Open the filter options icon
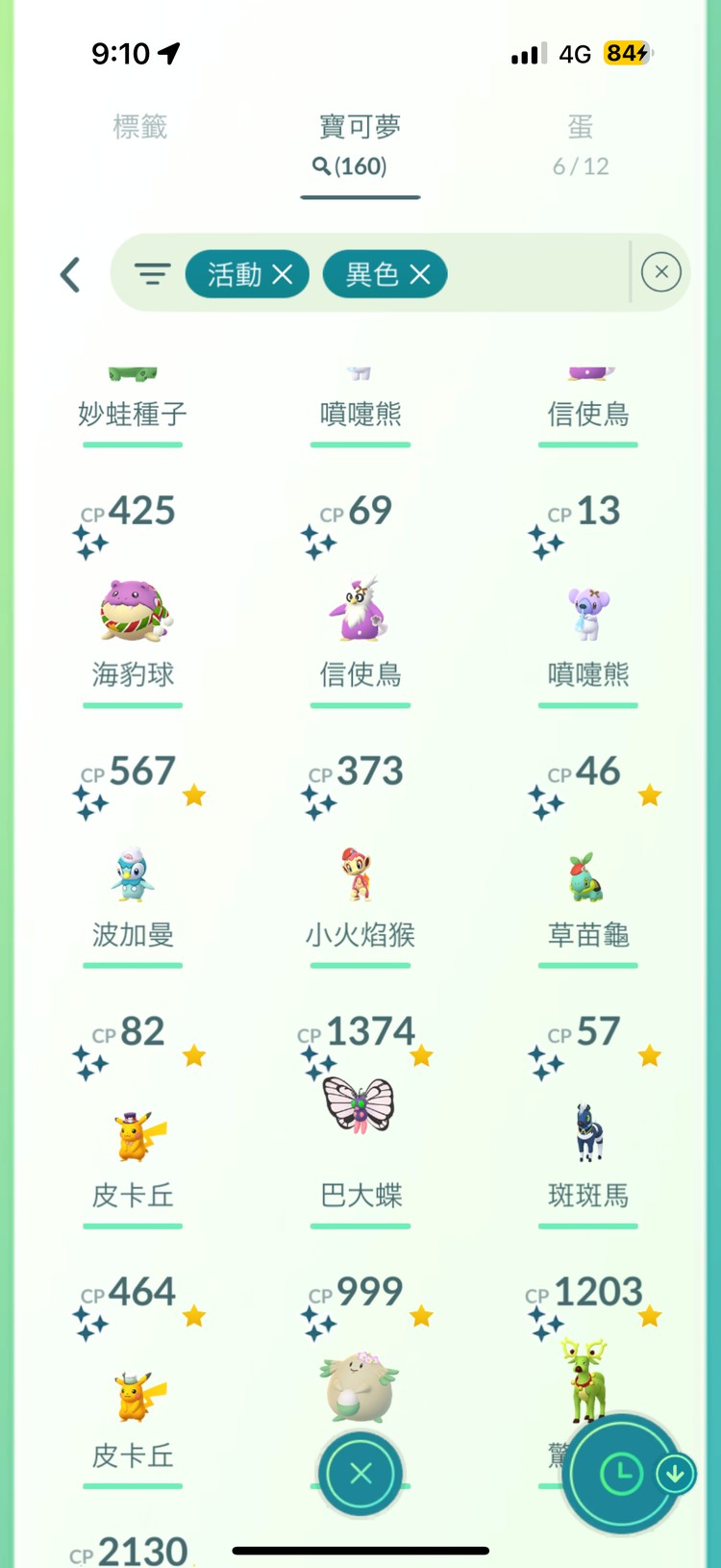Screen dimensions: 721x1568 pyautogui.click(x=152, y=274)
